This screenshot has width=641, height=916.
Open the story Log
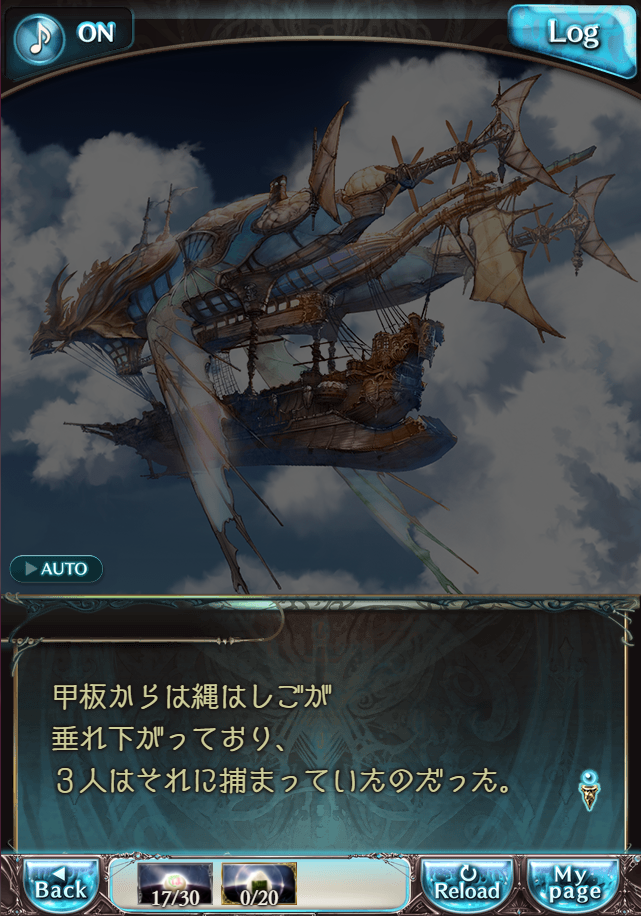tap(572, 34)
